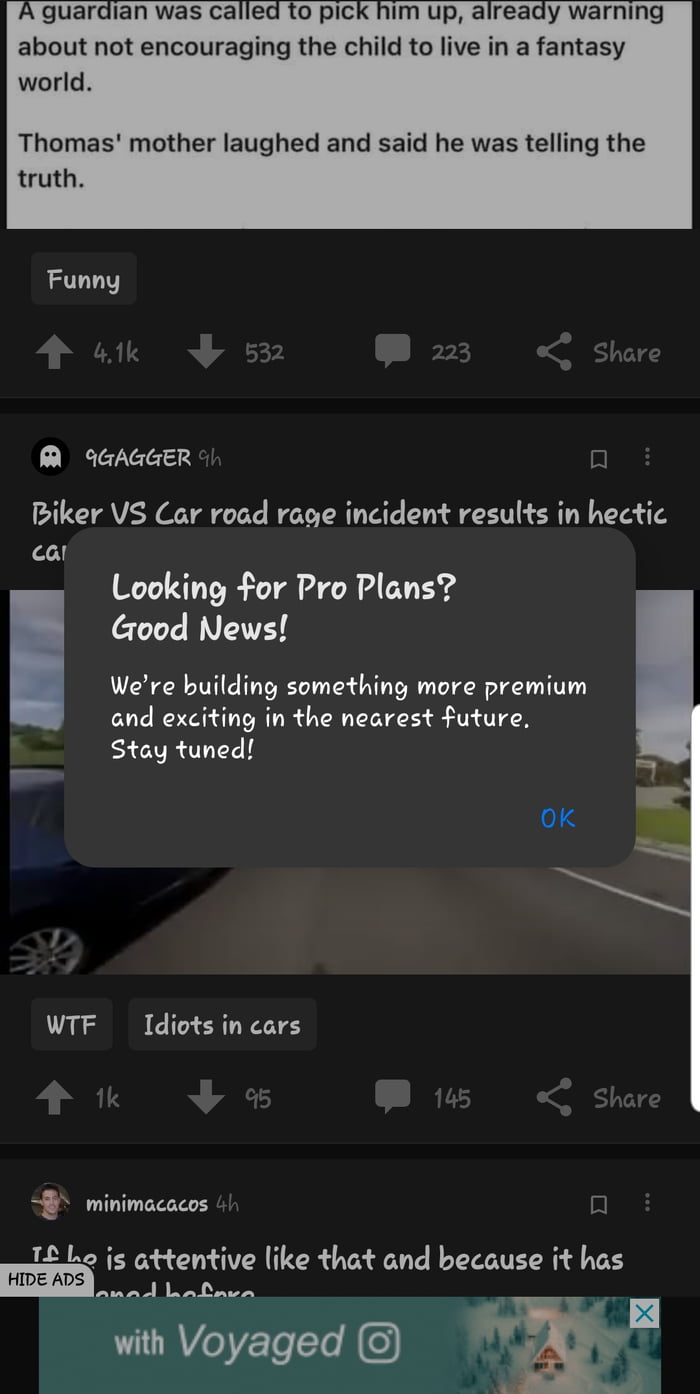Screen dimensions: 700x1394
Task: Select the WTF tag chip
Action: coord(71,1024)
